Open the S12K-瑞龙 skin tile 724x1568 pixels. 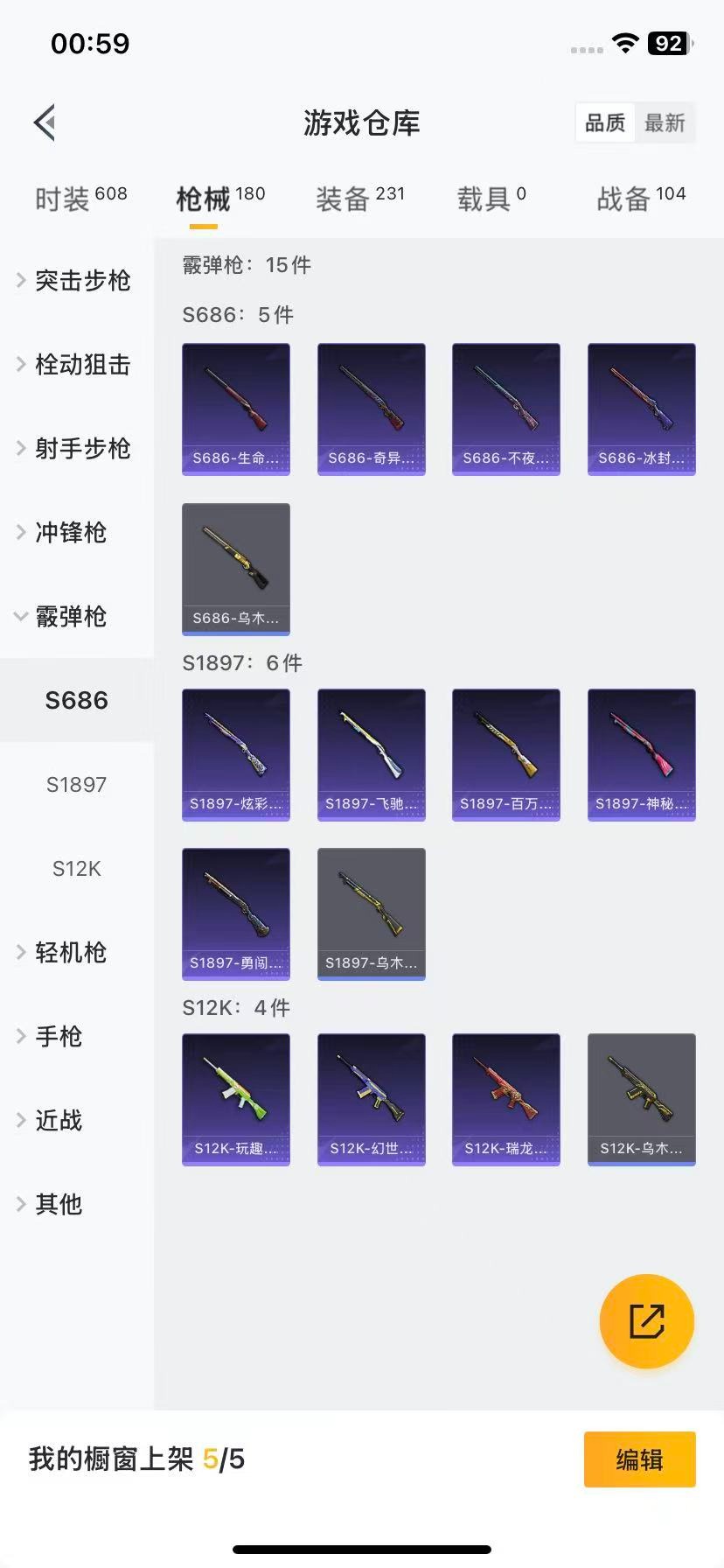pos(506,1099)
